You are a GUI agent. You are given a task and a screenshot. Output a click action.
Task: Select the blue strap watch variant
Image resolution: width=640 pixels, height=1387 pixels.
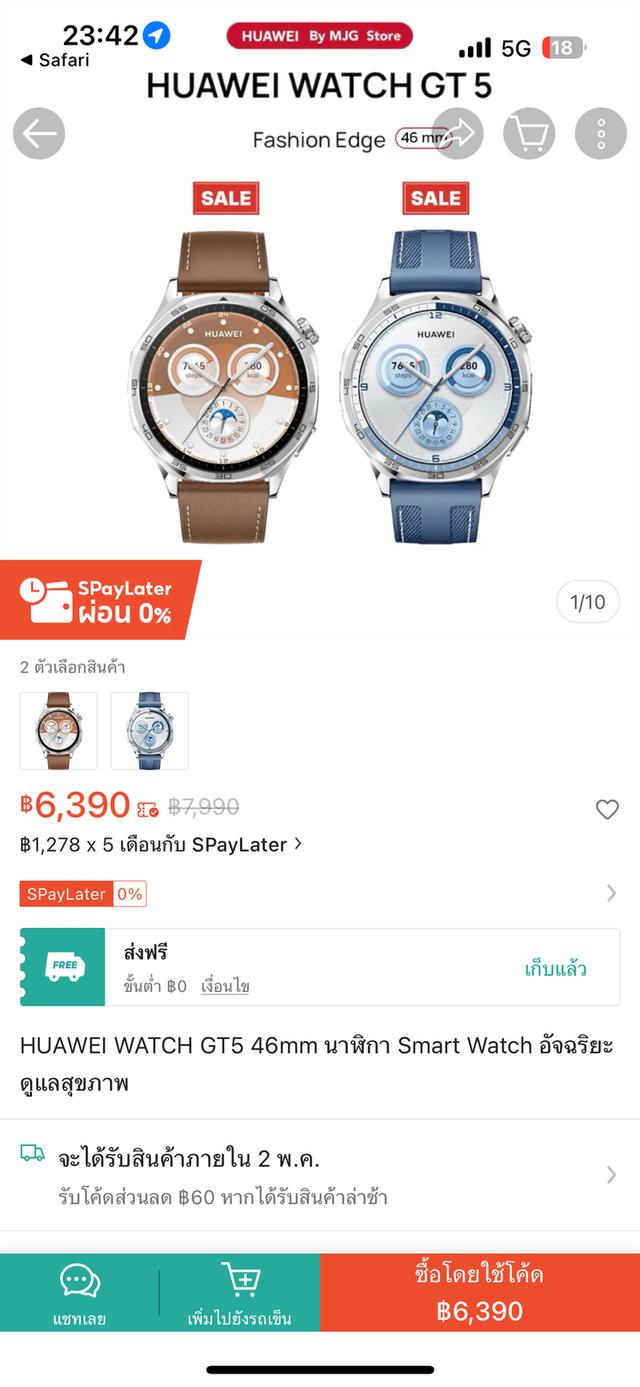[150, 730]
